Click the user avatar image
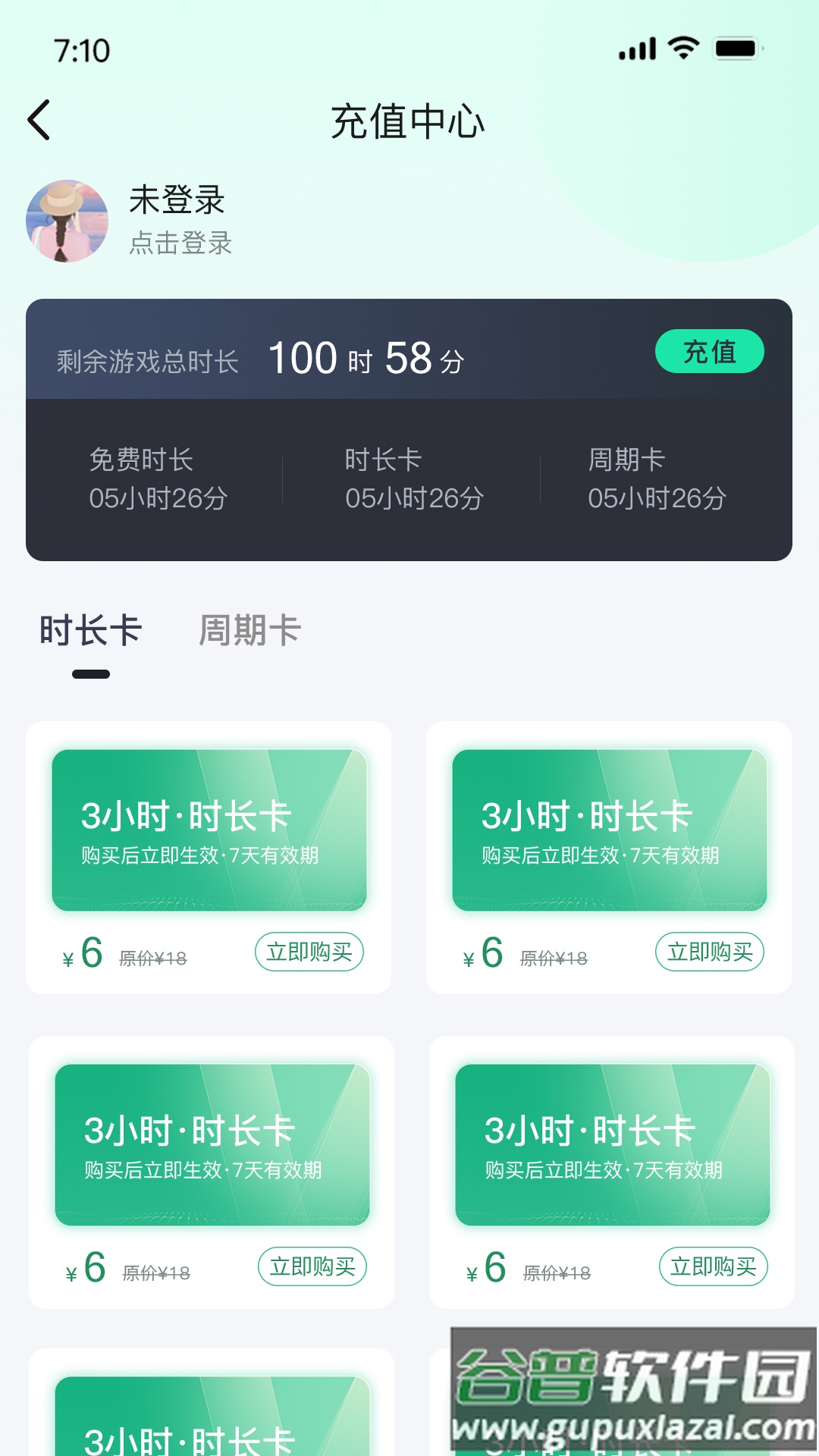 [x=67, y=221]
